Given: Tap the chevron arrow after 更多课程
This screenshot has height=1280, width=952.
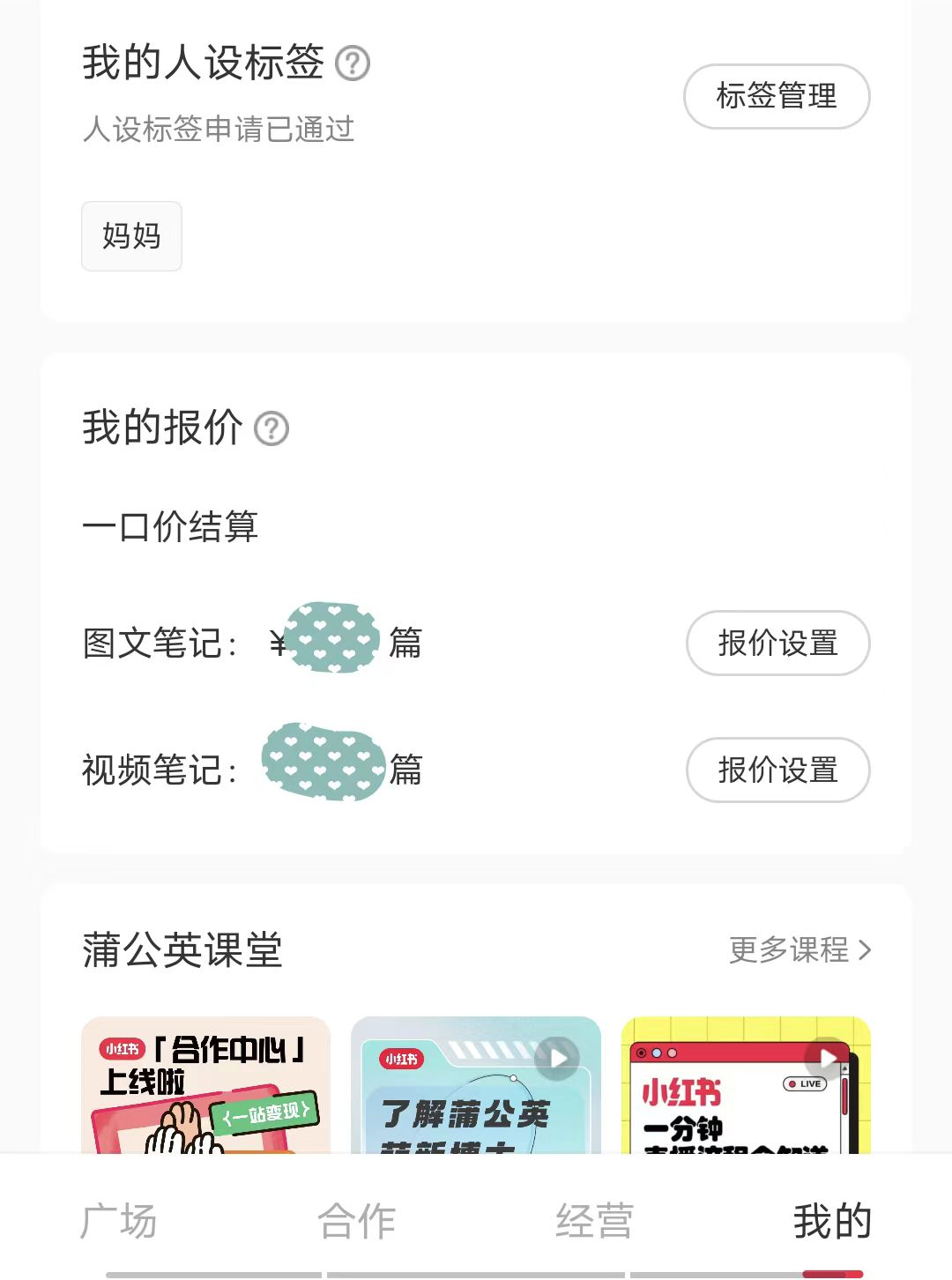Looking at the screenshot, I should (x=866, y=950).
